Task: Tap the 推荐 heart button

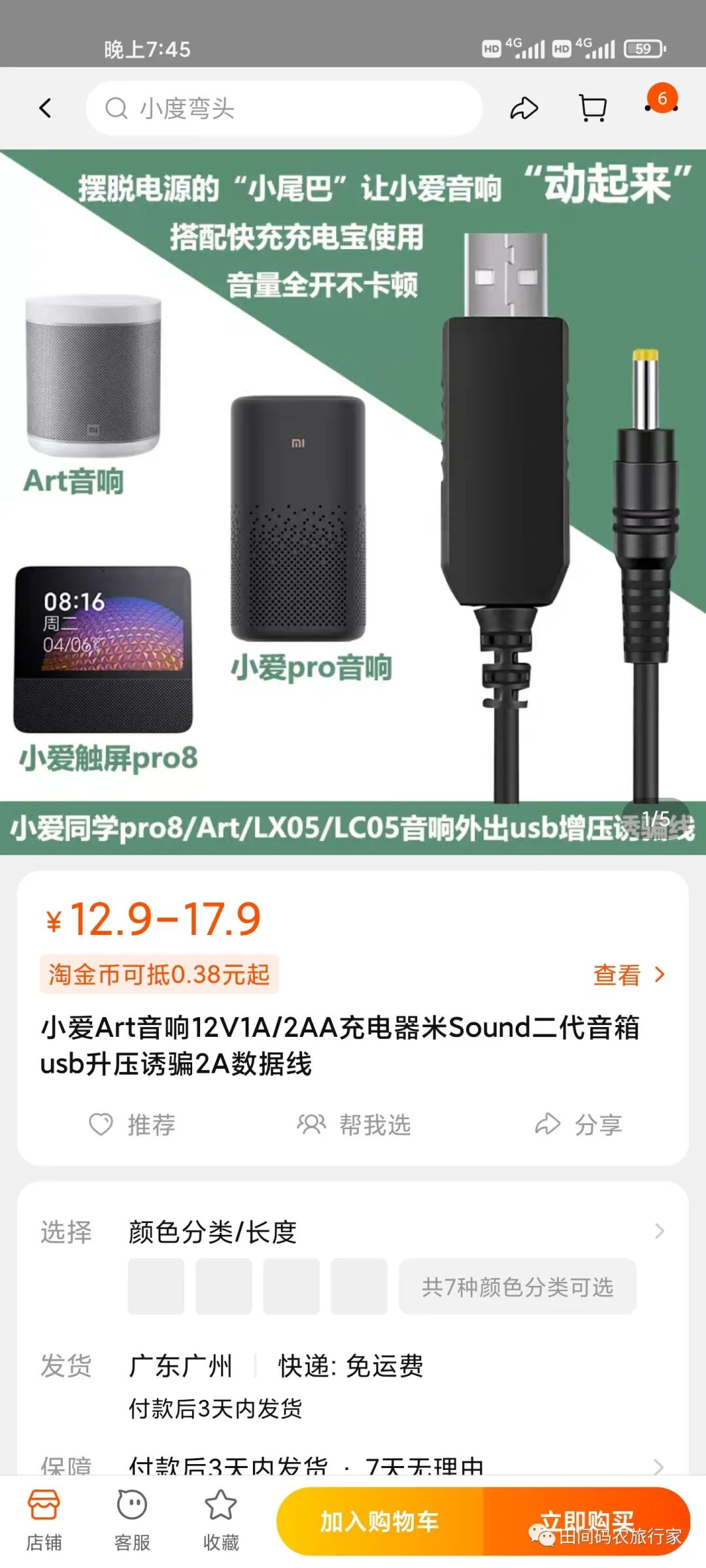Action: tap(133, 1124)
